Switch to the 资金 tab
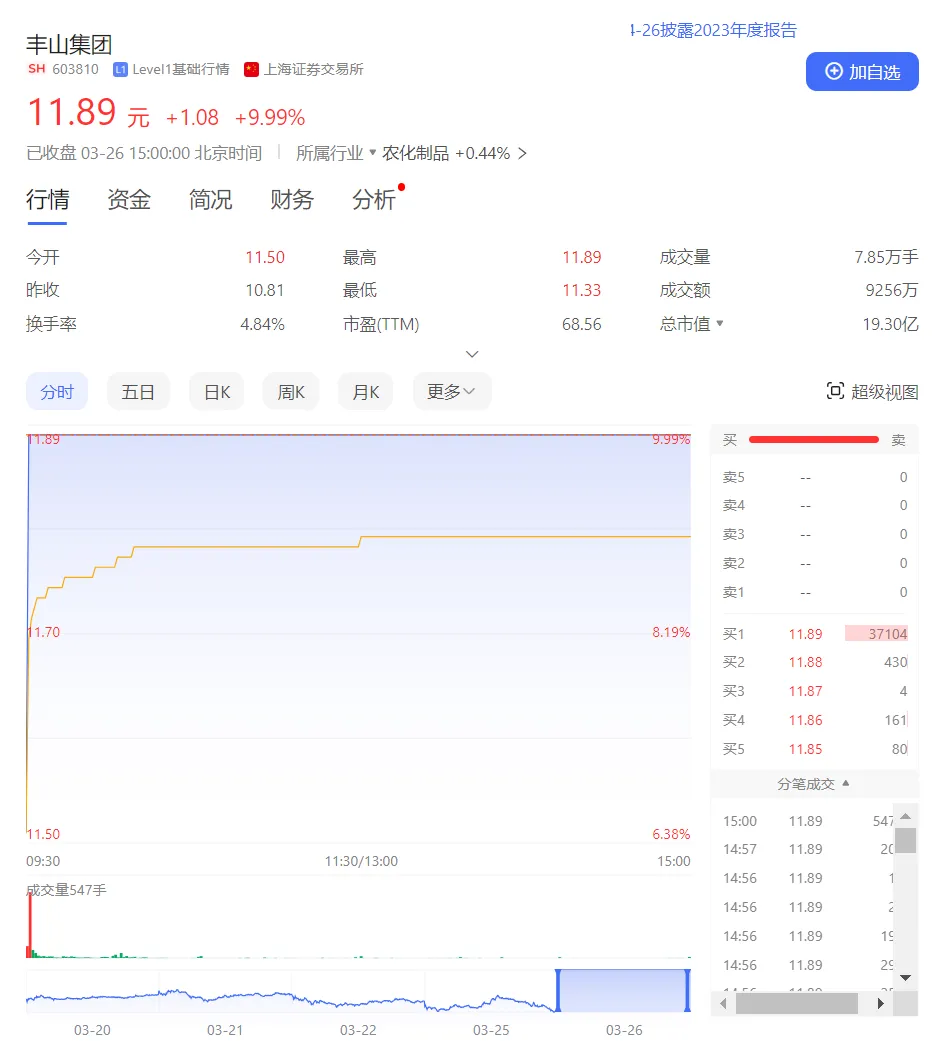The height and width of the screenshot is (1041, 933). tap(129, 200)
